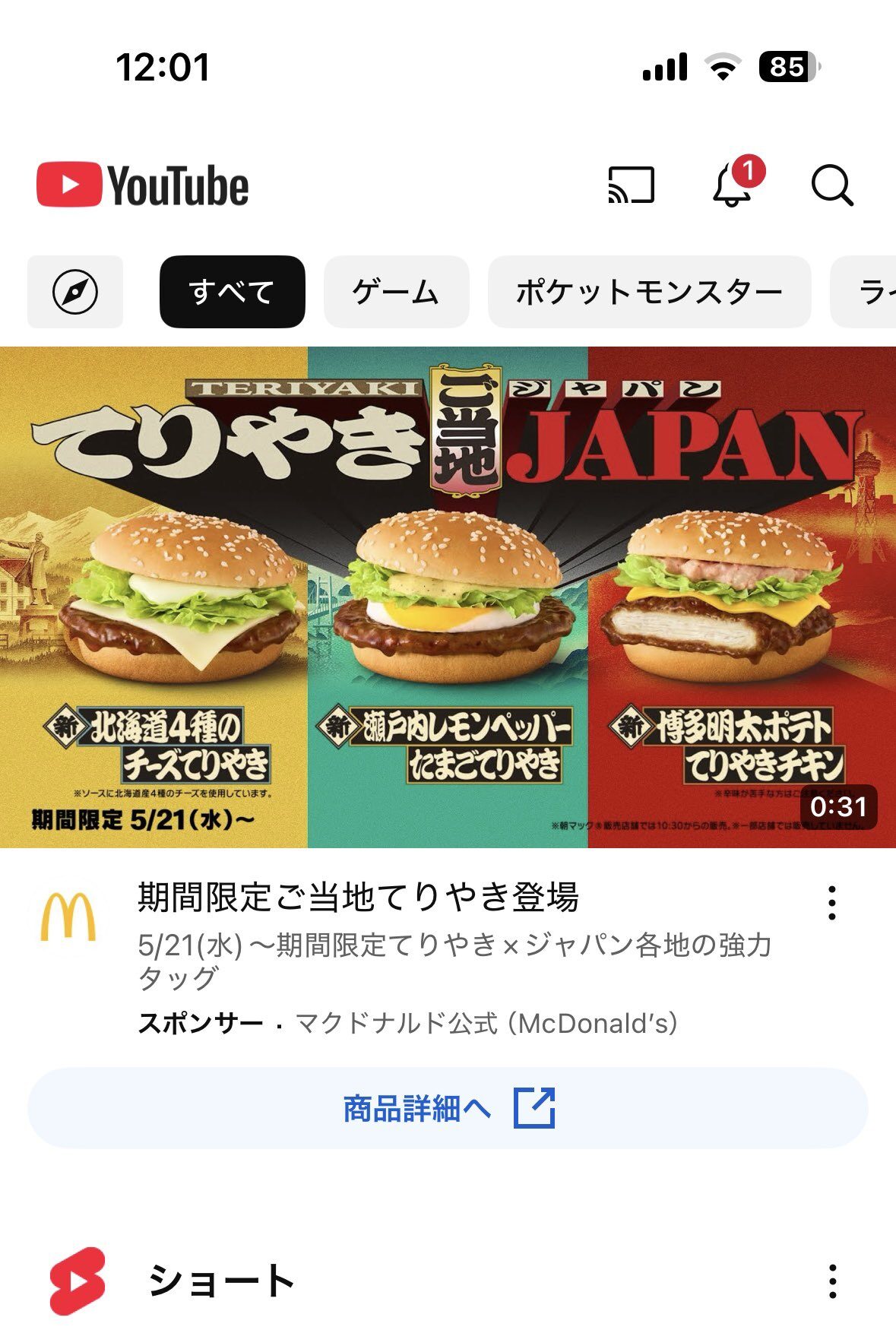This screenshot has width=896, height=1330.
Task: Open the McDonald's channel avatar
Action: (68, 917)
